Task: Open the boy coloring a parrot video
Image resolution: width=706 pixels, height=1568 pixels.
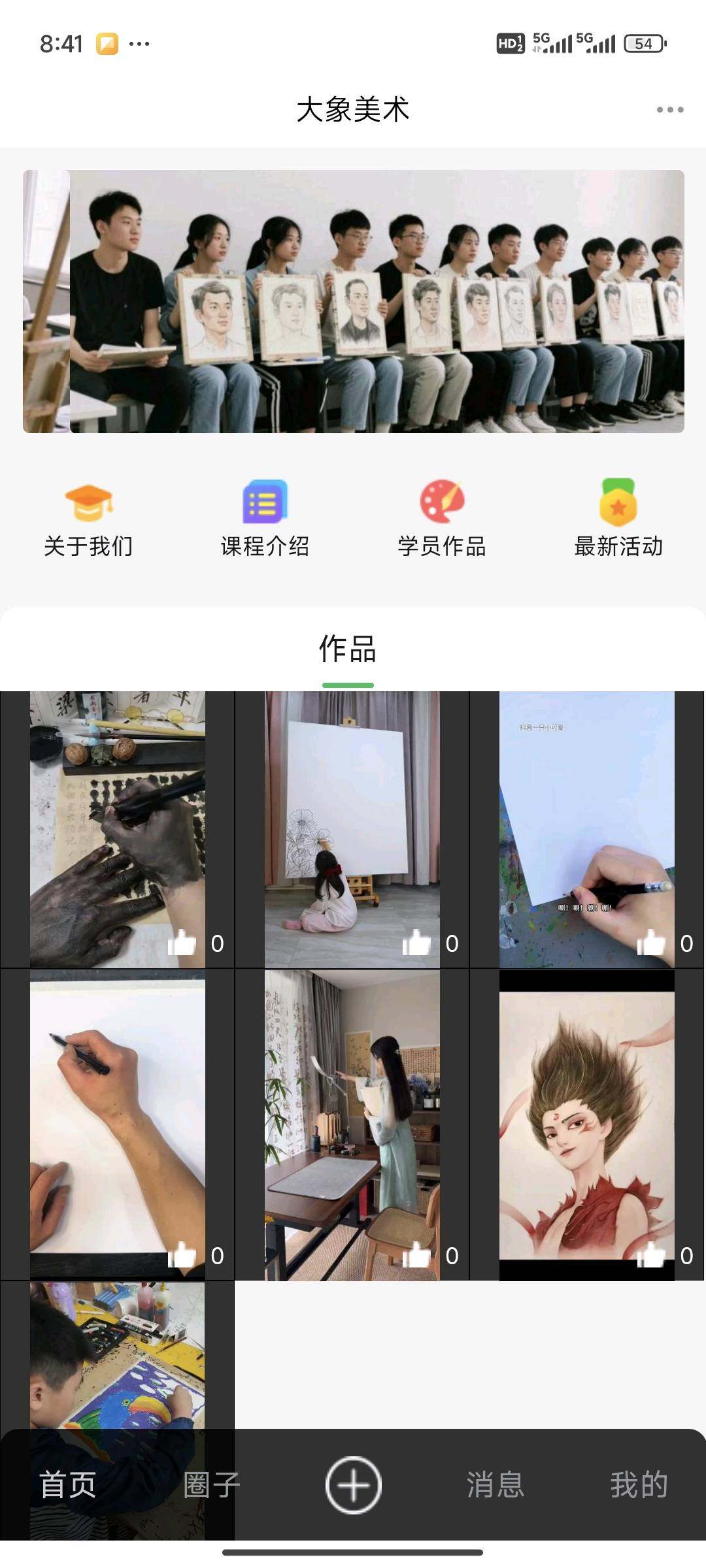Action: click(118, 1359)
